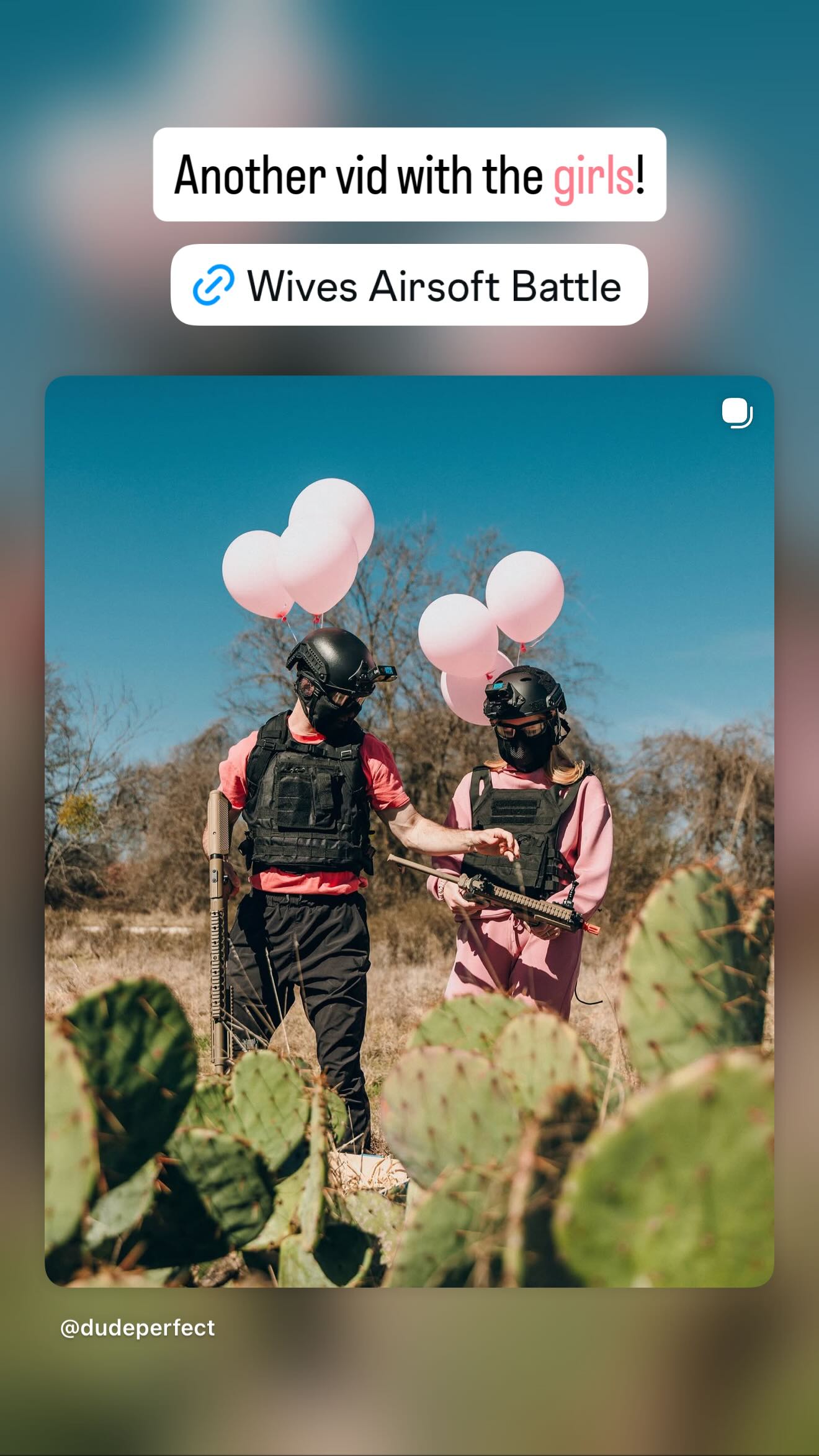Open the reshared @dudeperfect post
This screenshot has width=819, height=1456.
pyautogui.click(x=409, y=832)
